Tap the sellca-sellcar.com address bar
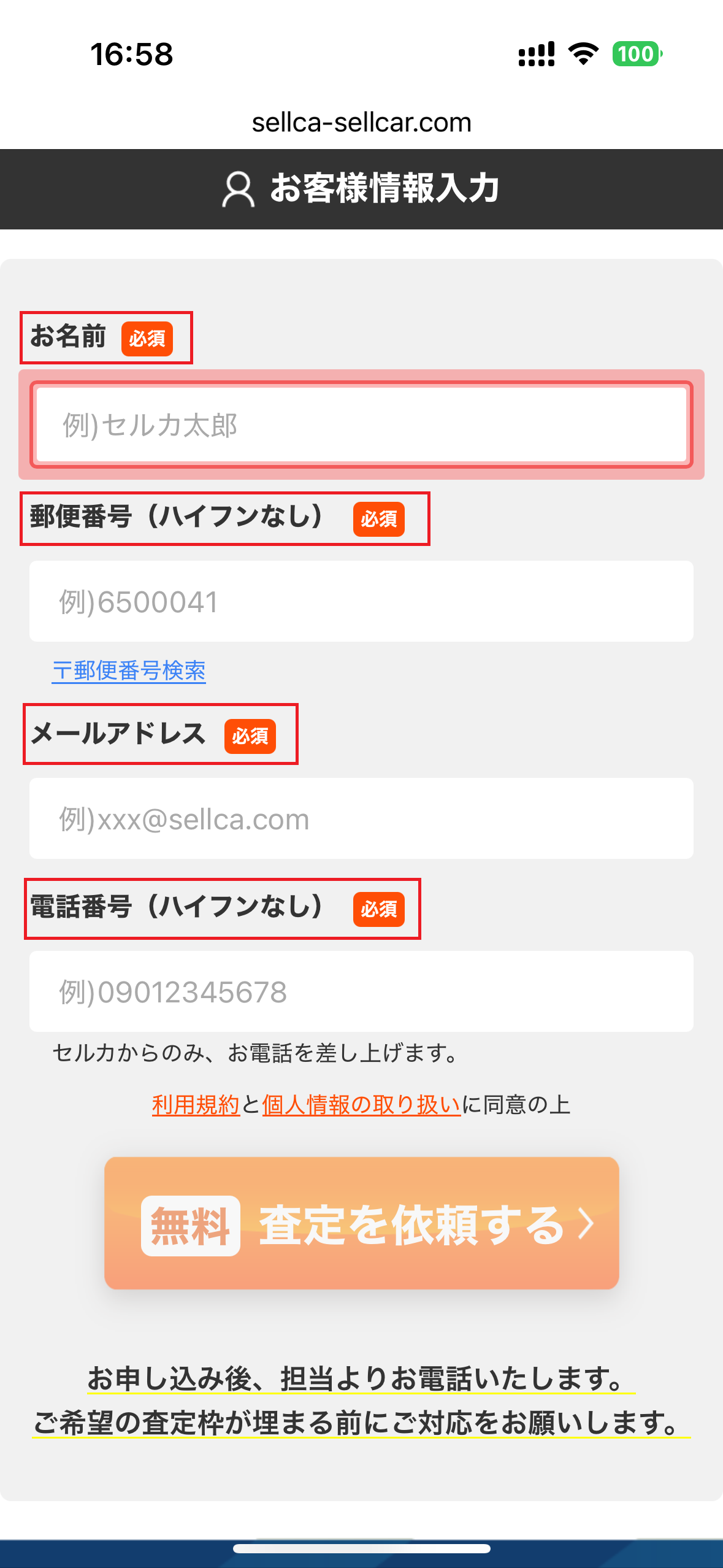The image size is (723, 1568). click(361, 123)
